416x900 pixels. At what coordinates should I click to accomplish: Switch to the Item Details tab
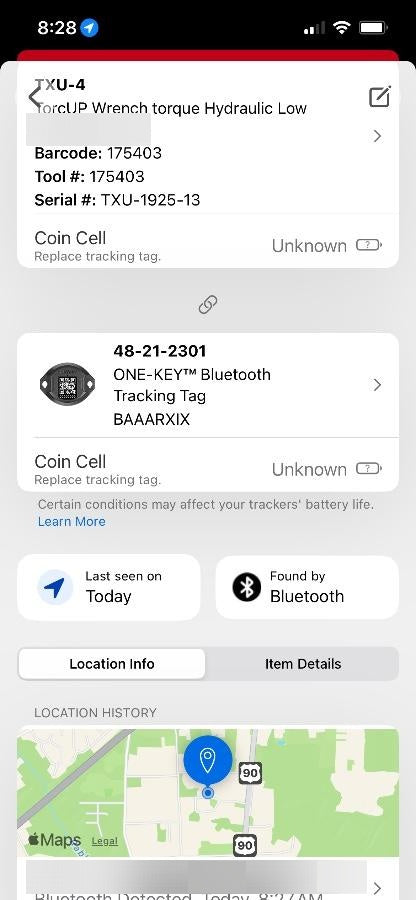pyautogui.click(x=302, y=664)
